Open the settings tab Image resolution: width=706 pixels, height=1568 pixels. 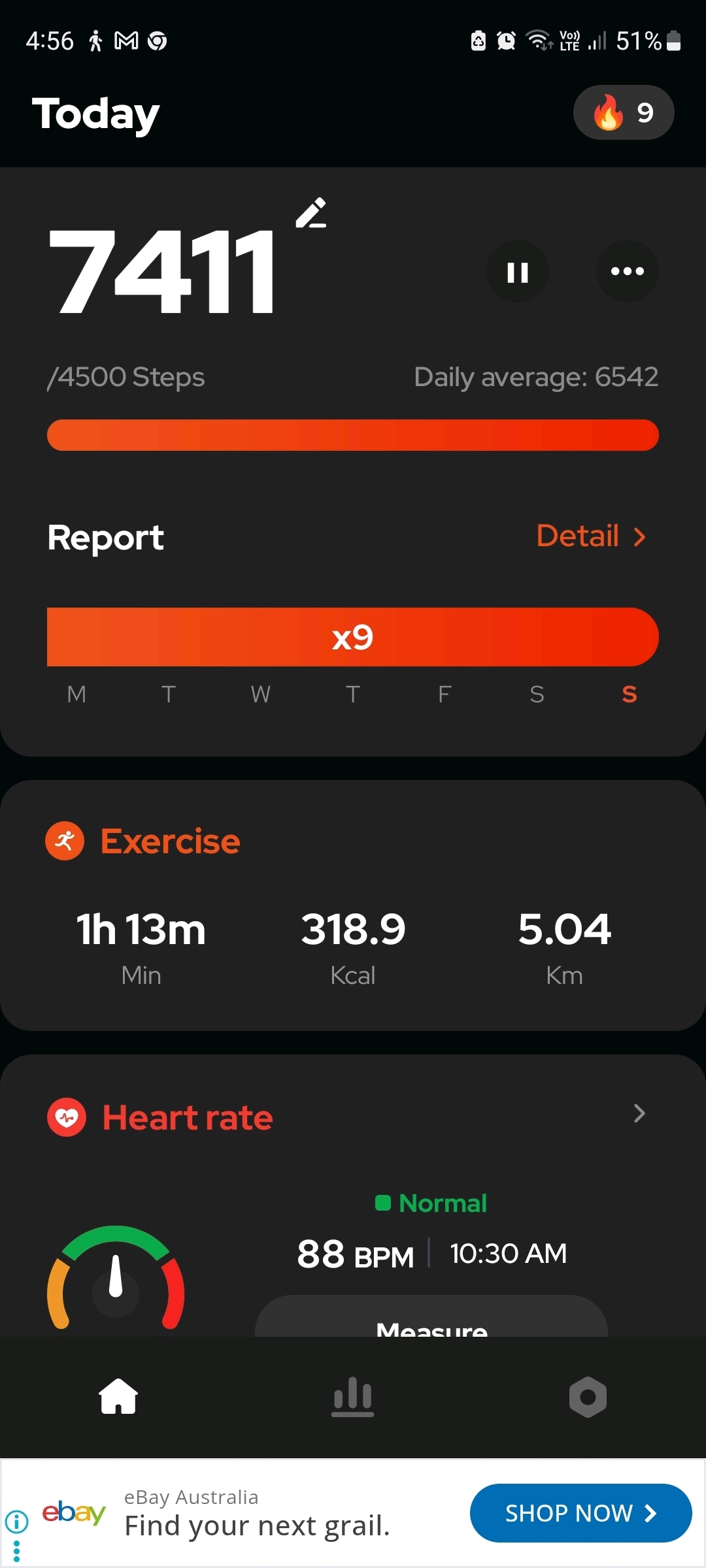click(588, 1396)
